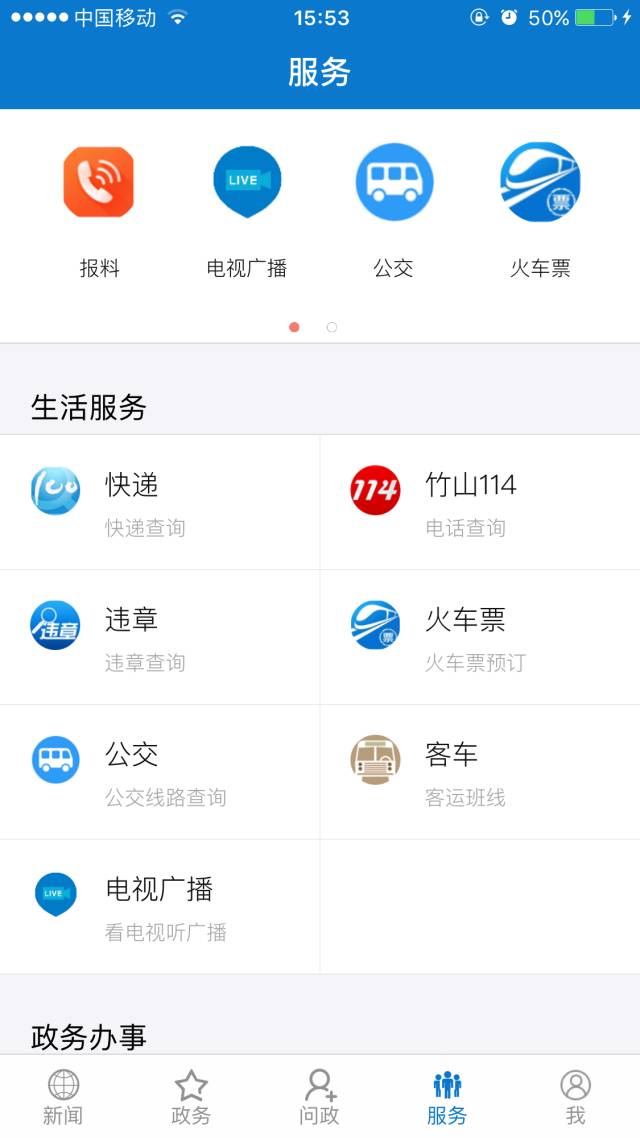Open 竹山114 电话查询 row
The width and height of the screenshot is (640, 1138).
pos(480,502)
